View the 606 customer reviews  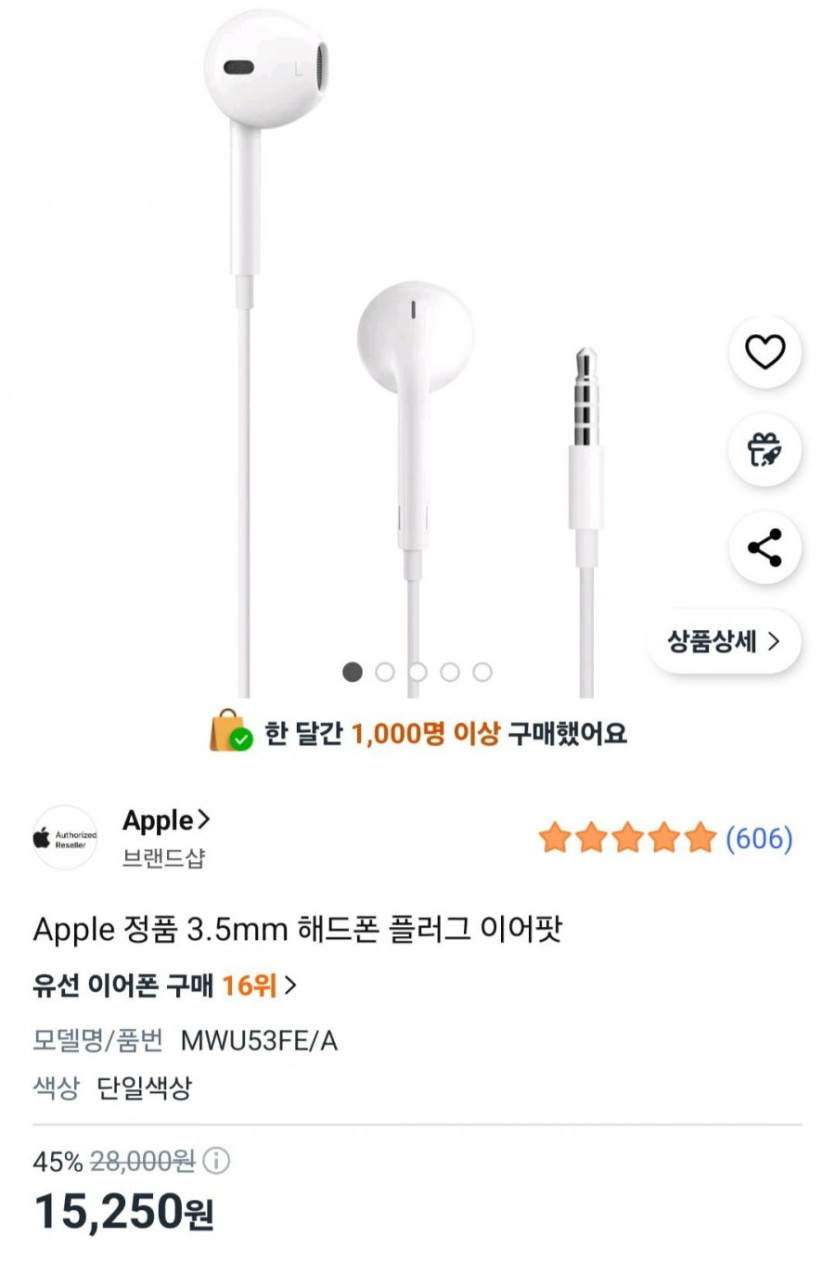pyautogui.click(x=758, y=838)
